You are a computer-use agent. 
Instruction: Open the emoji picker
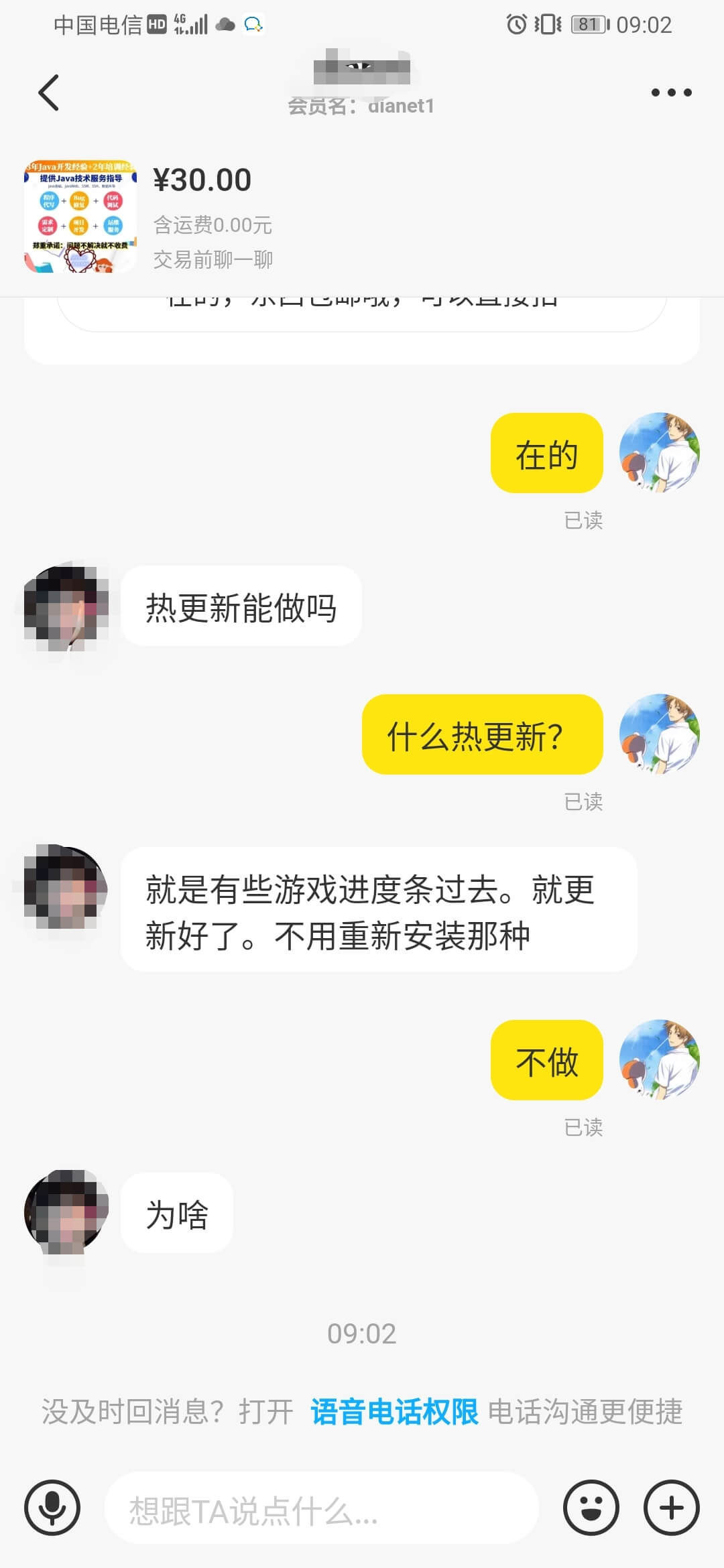591,1508
